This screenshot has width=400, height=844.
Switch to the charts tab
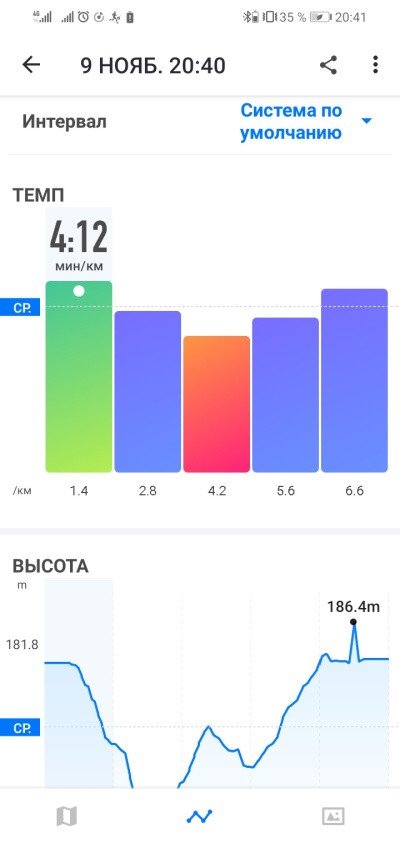pos(200,817)
